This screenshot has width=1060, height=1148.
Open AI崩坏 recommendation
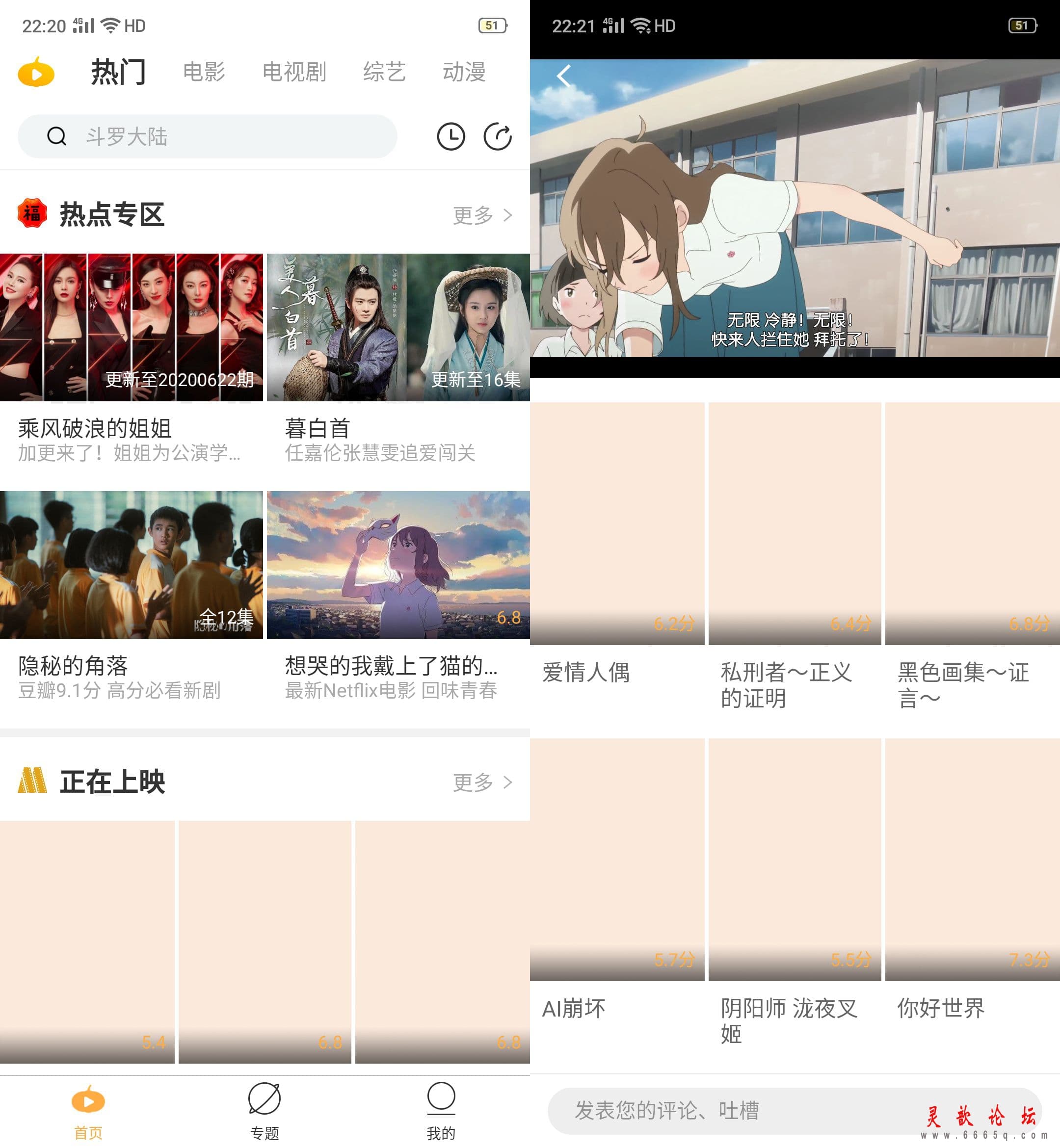[616, 860]
